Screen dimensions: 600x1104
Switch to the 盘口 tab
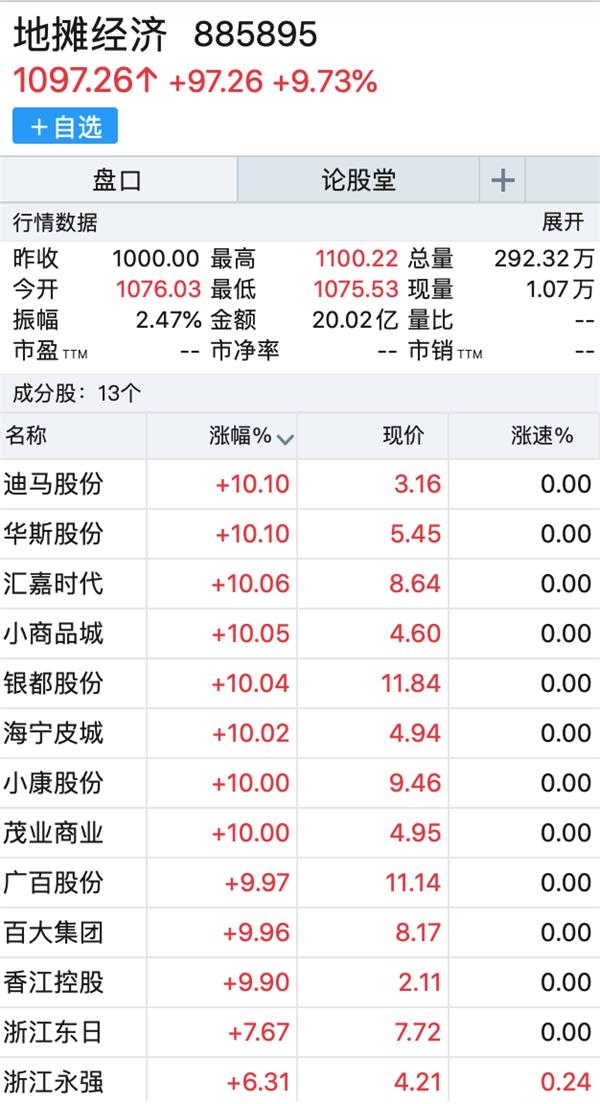click(118, 180)
